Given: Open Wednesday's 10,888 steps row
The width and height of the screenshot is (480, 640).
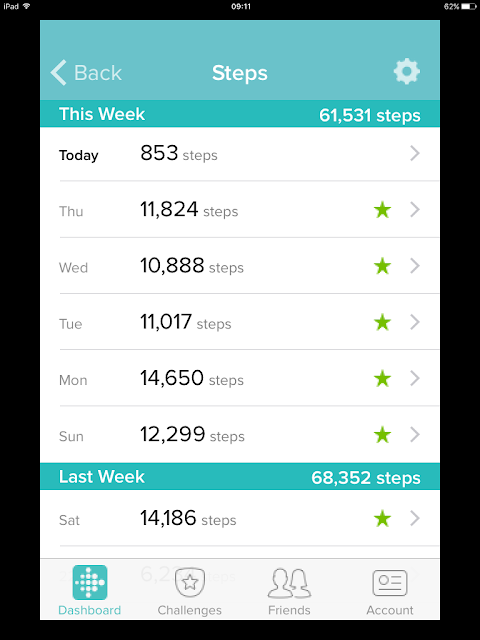Looking at the screenshot, I should 240,266.
